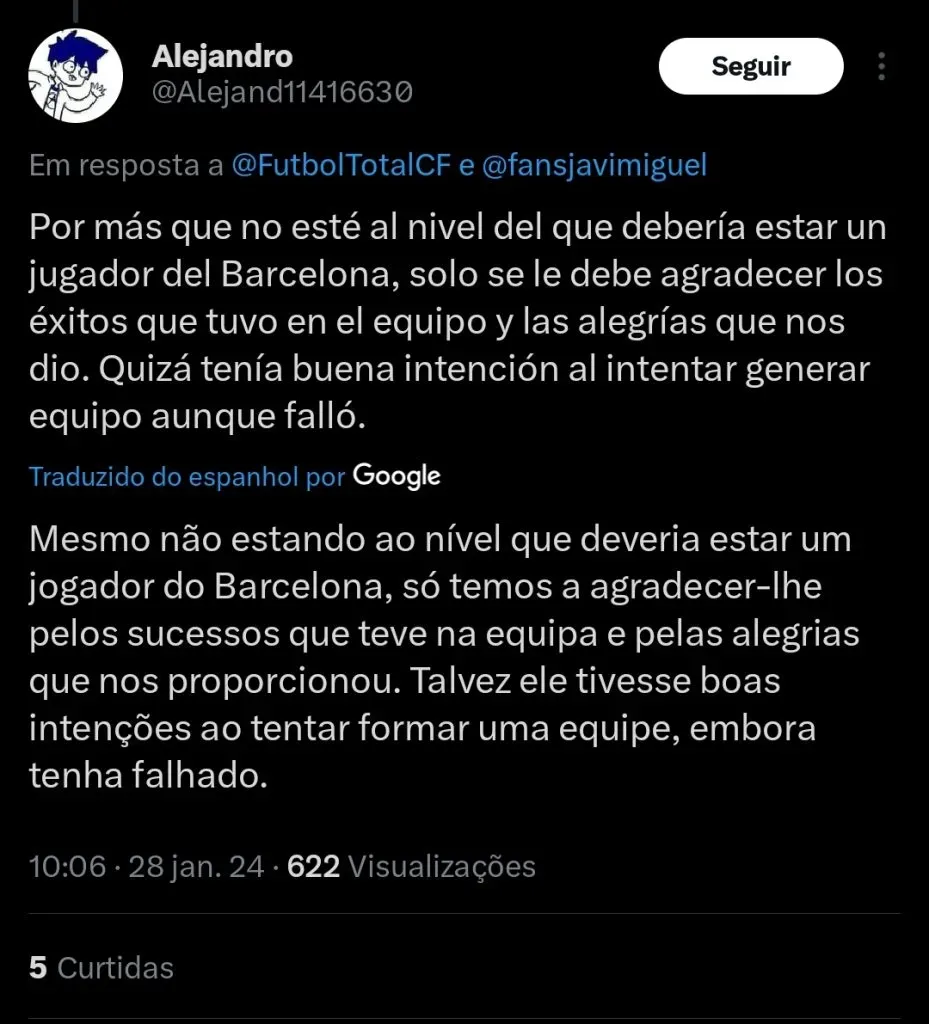Open the @FutbolTotalCF profile link
This screenshot has height=1024, width=929.
[341, 165]
